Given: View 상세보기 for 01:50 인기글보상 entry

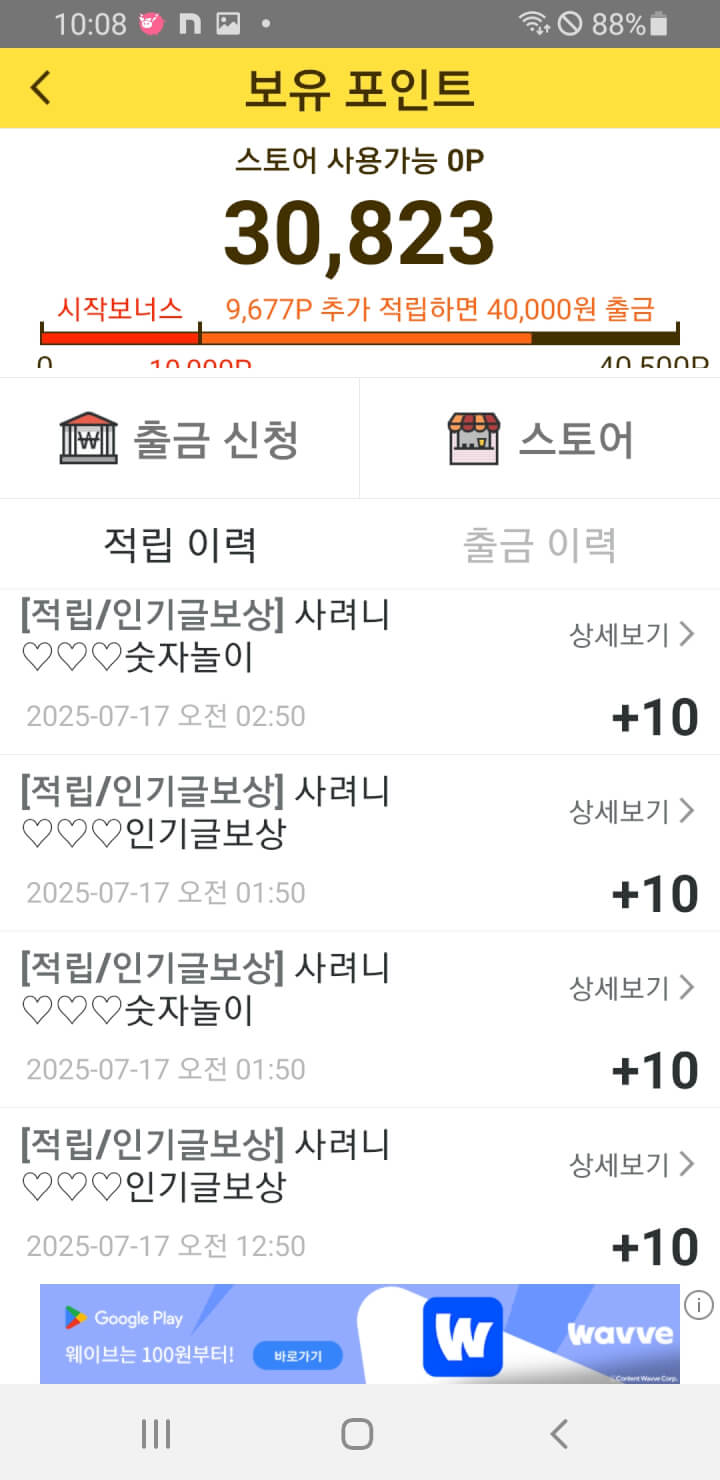Looking at the screenshot, I should [x=631, y=811].
